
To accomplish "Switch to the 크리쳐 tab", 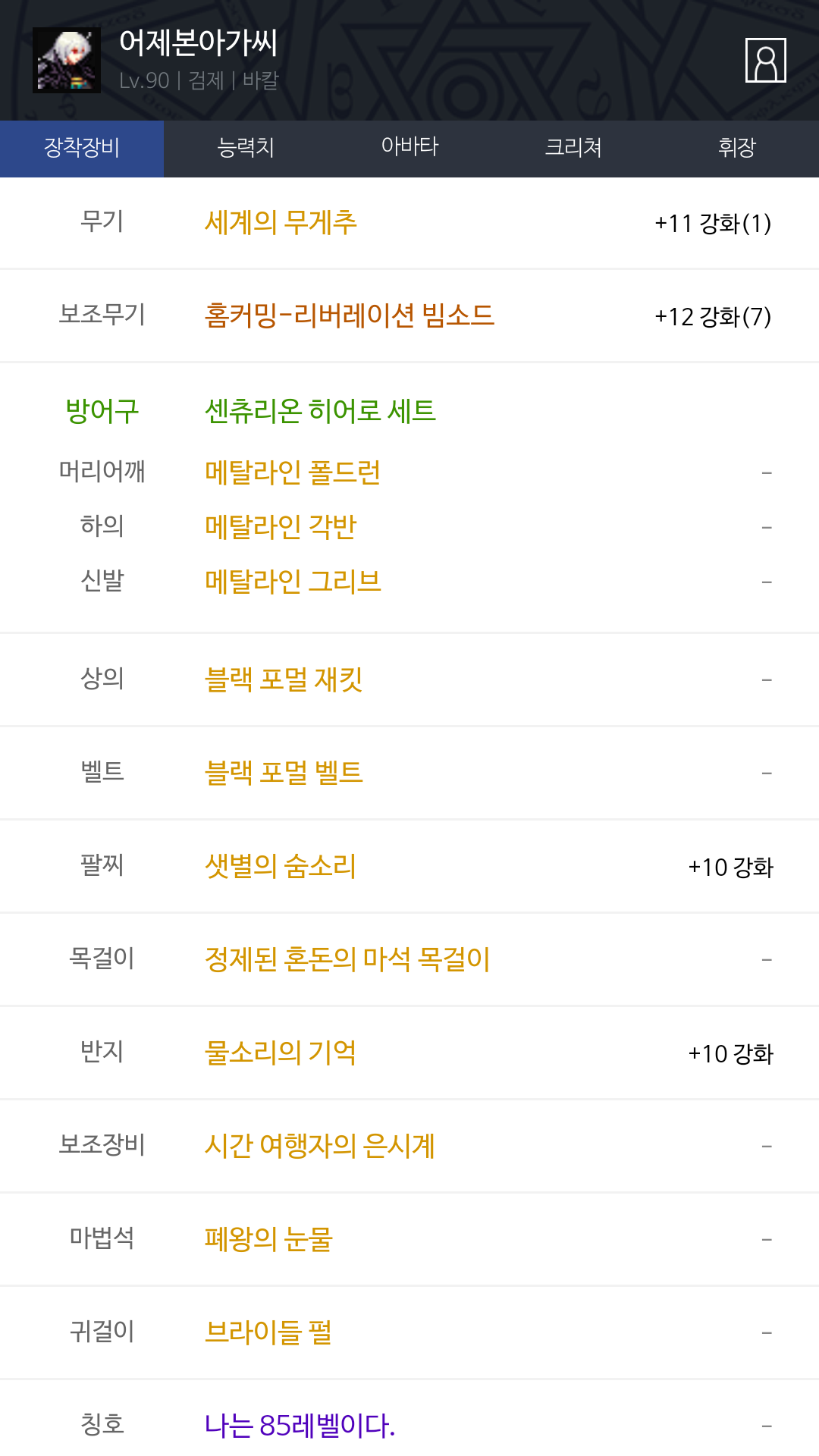I will tap(573, 149).
